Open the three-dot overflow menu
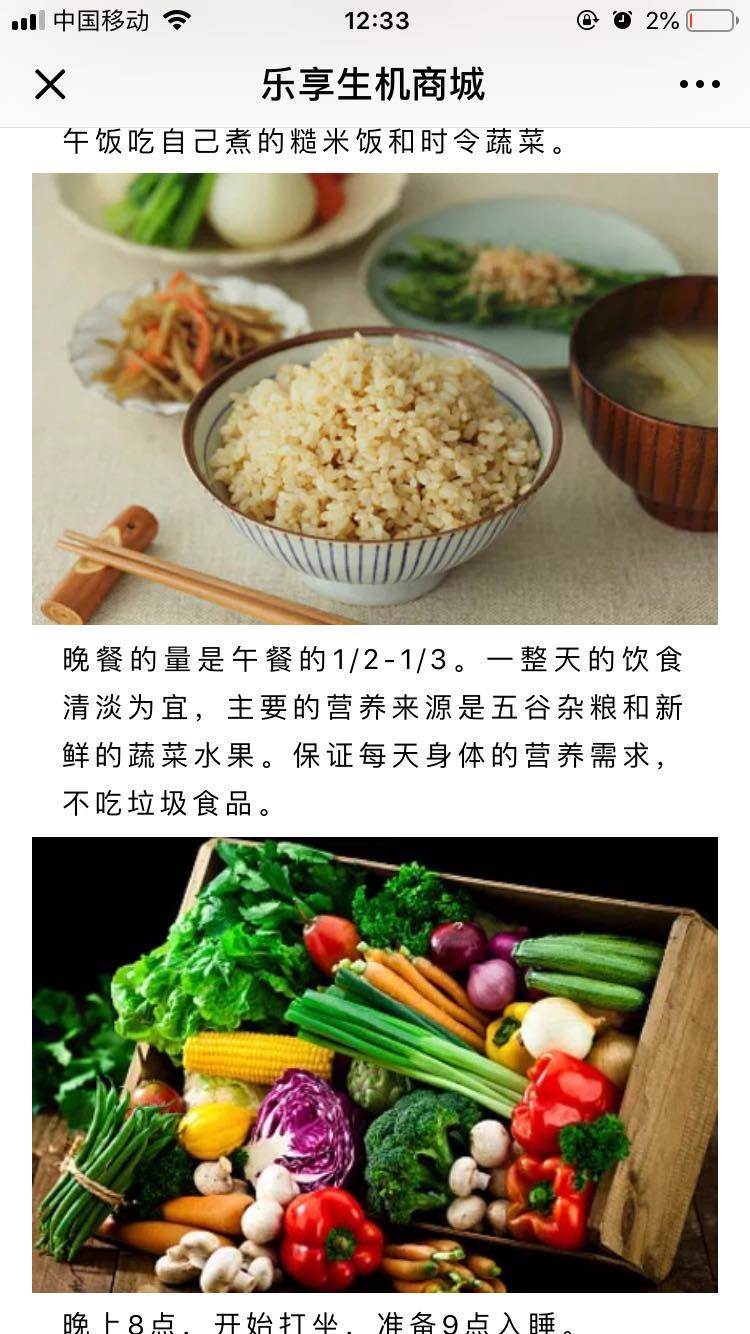 coord(699,85)
